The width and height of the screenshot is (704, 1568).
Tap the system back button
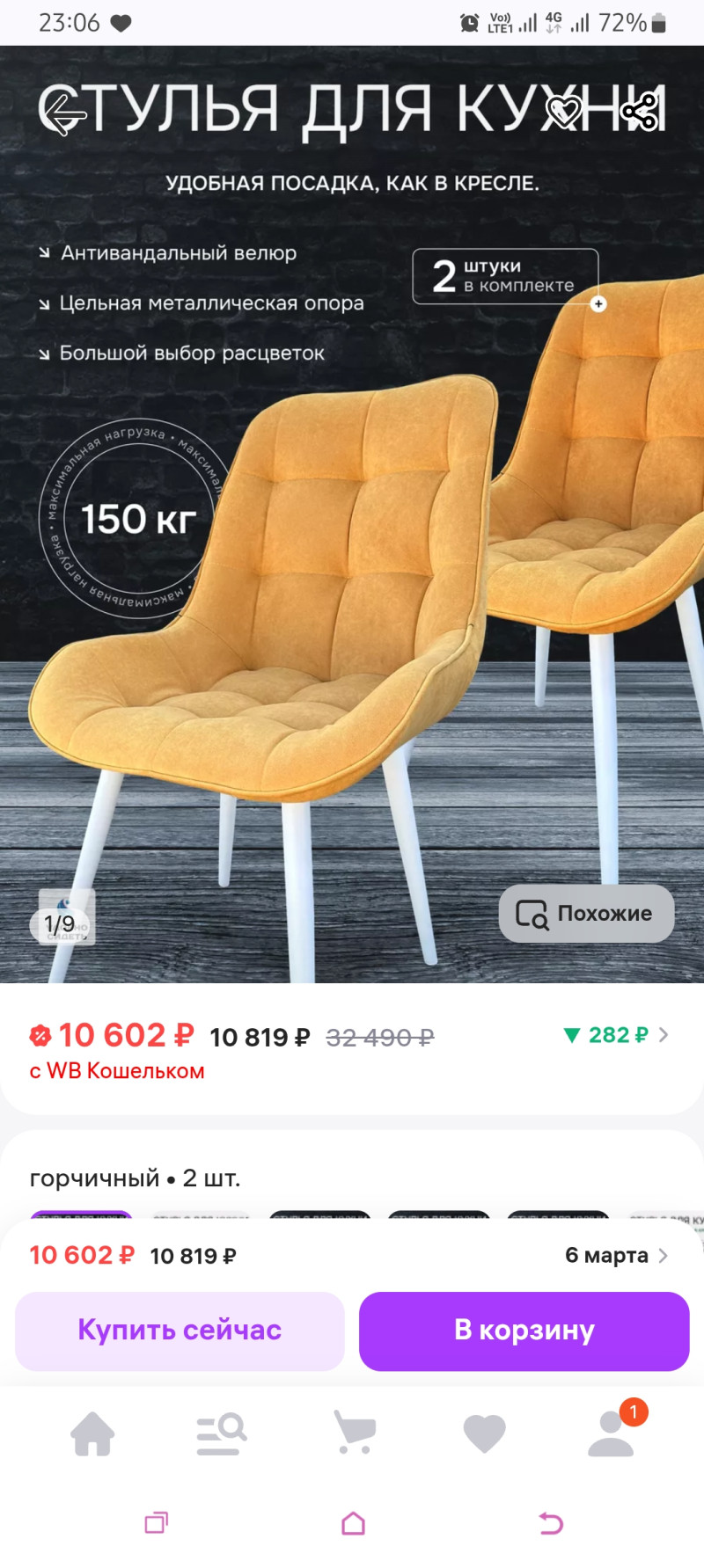click(551, 1523)
